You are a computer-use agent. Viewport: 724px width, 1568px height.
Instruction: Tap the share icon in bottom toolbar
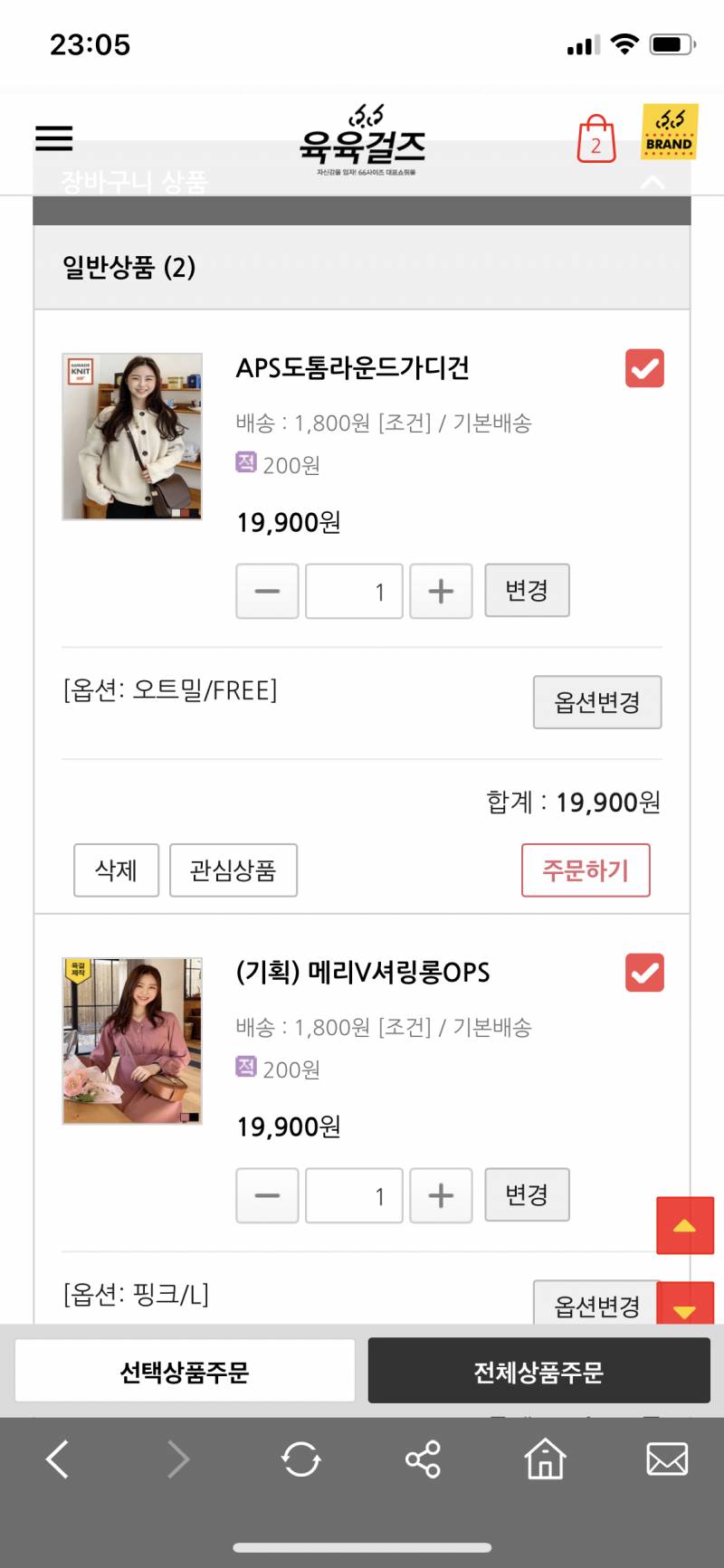(x=422, y=1459)
